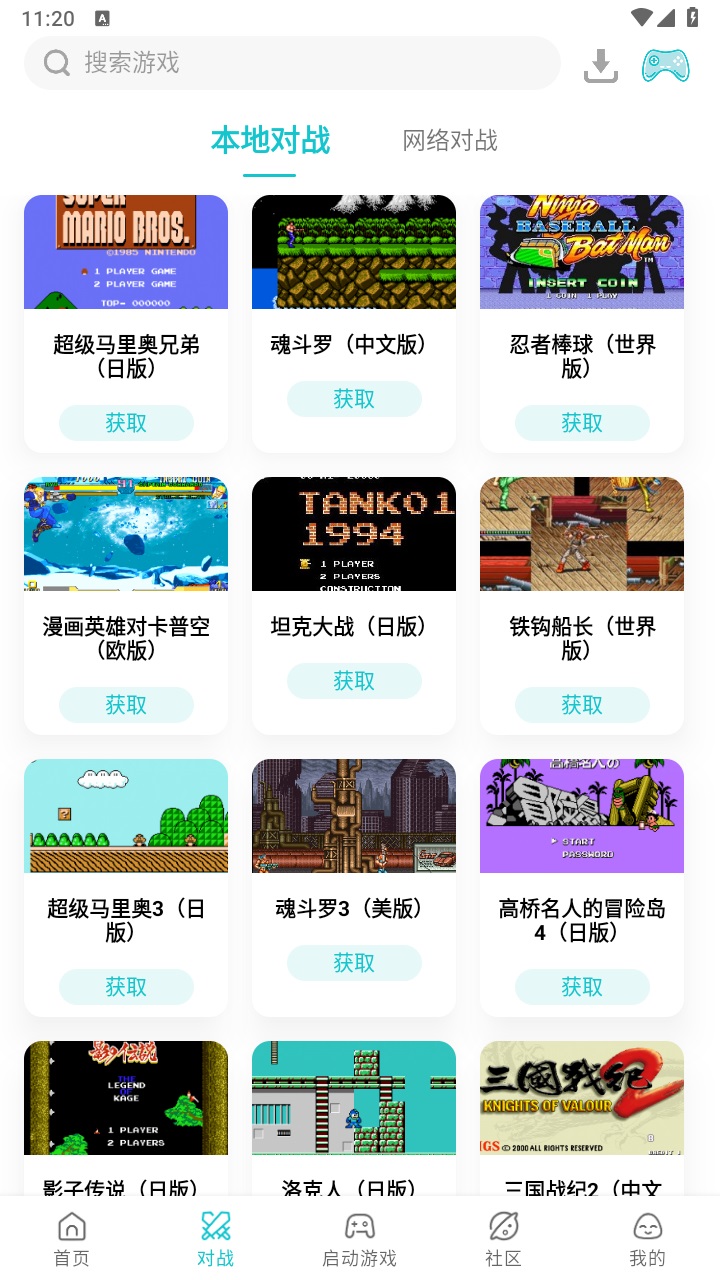
Task: Switch to the 网络对战 tab
Action: point(449,141)
